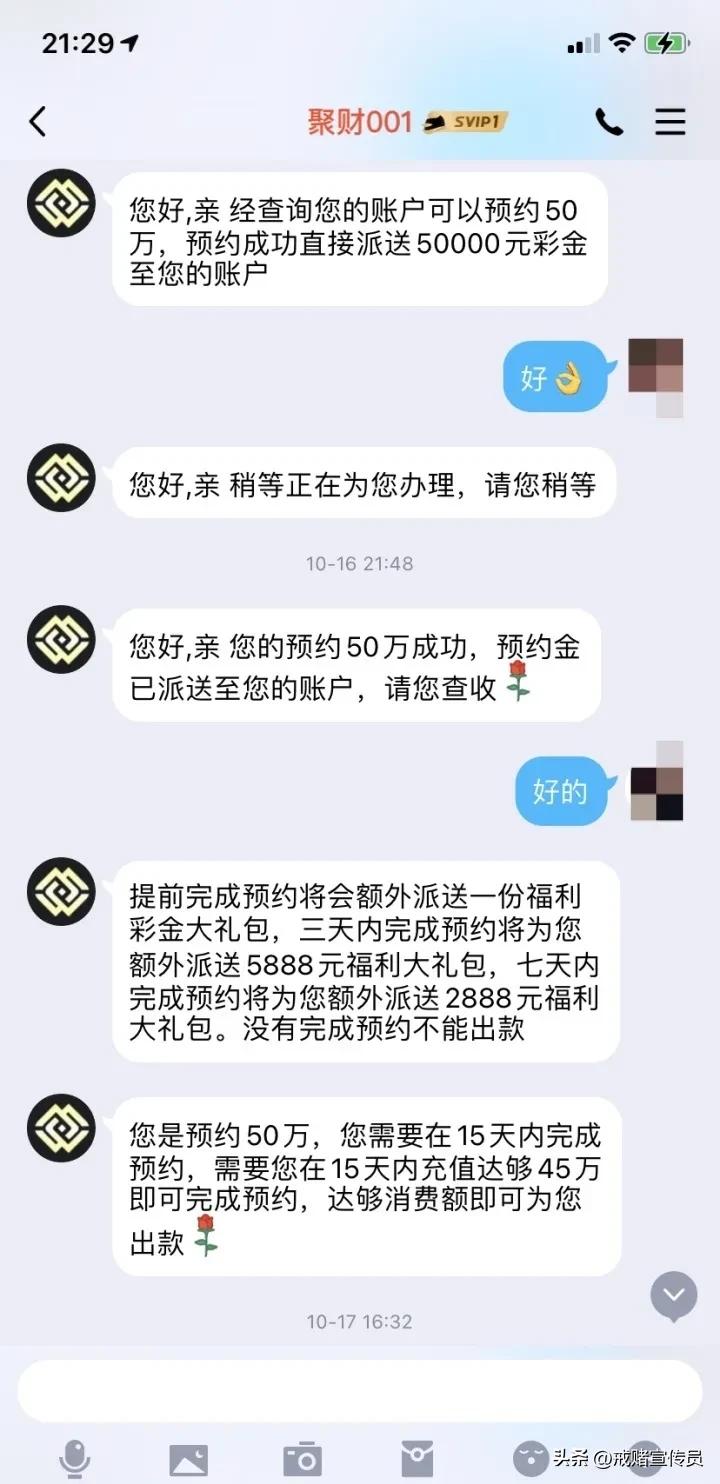Open the photo gallery picker icon

click(189, 1459)
